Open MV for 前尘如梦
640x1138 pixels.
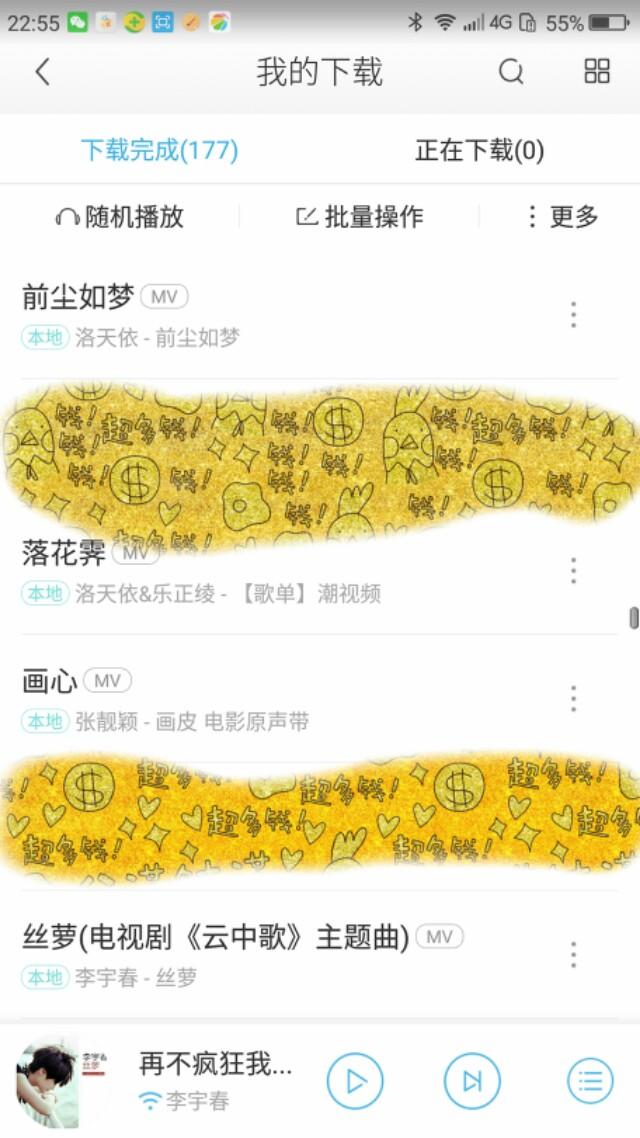[x=164, y=297]
